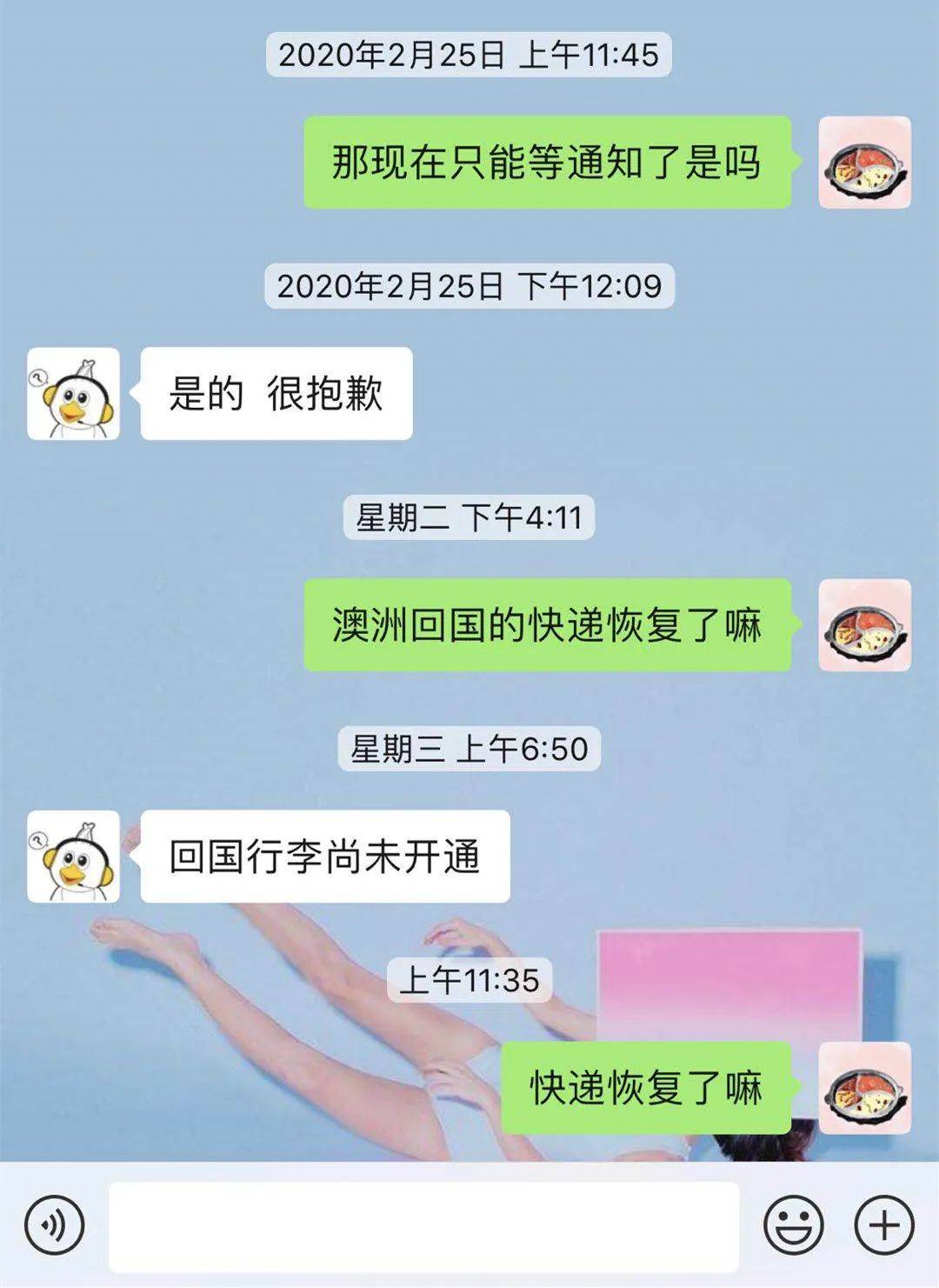Open duck avatar beside '是的 很抱歉'
The width and height of the screenshot is (939, 1288).
74,394
